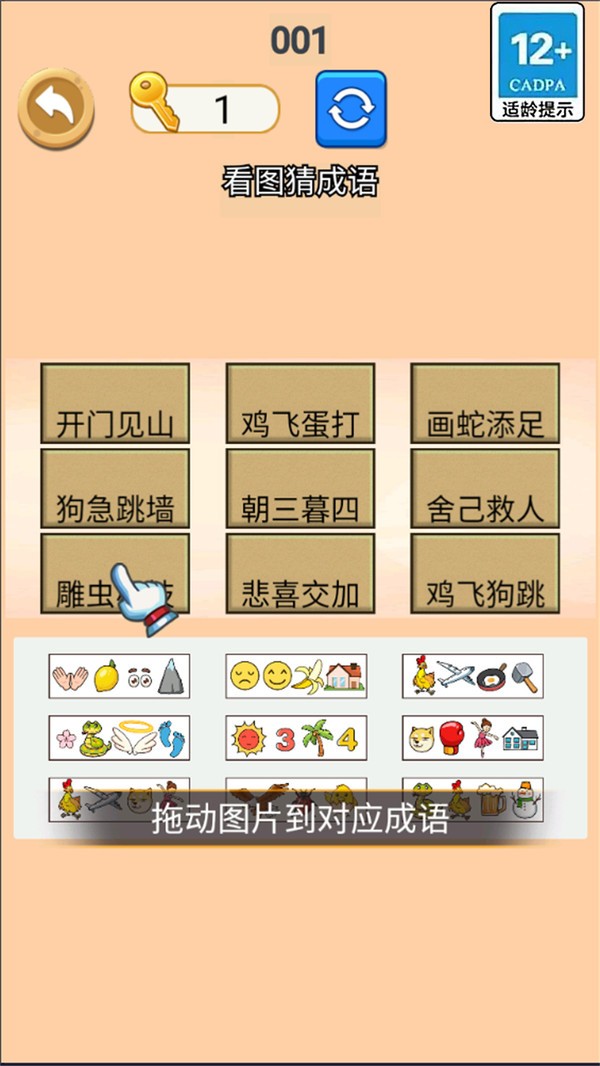Image resolution: width=600 pixels, height=1066 pixels.
Task: Open the CADPA 12+ age rating notice
Action: pyautogui.click(x=537, y=63)
